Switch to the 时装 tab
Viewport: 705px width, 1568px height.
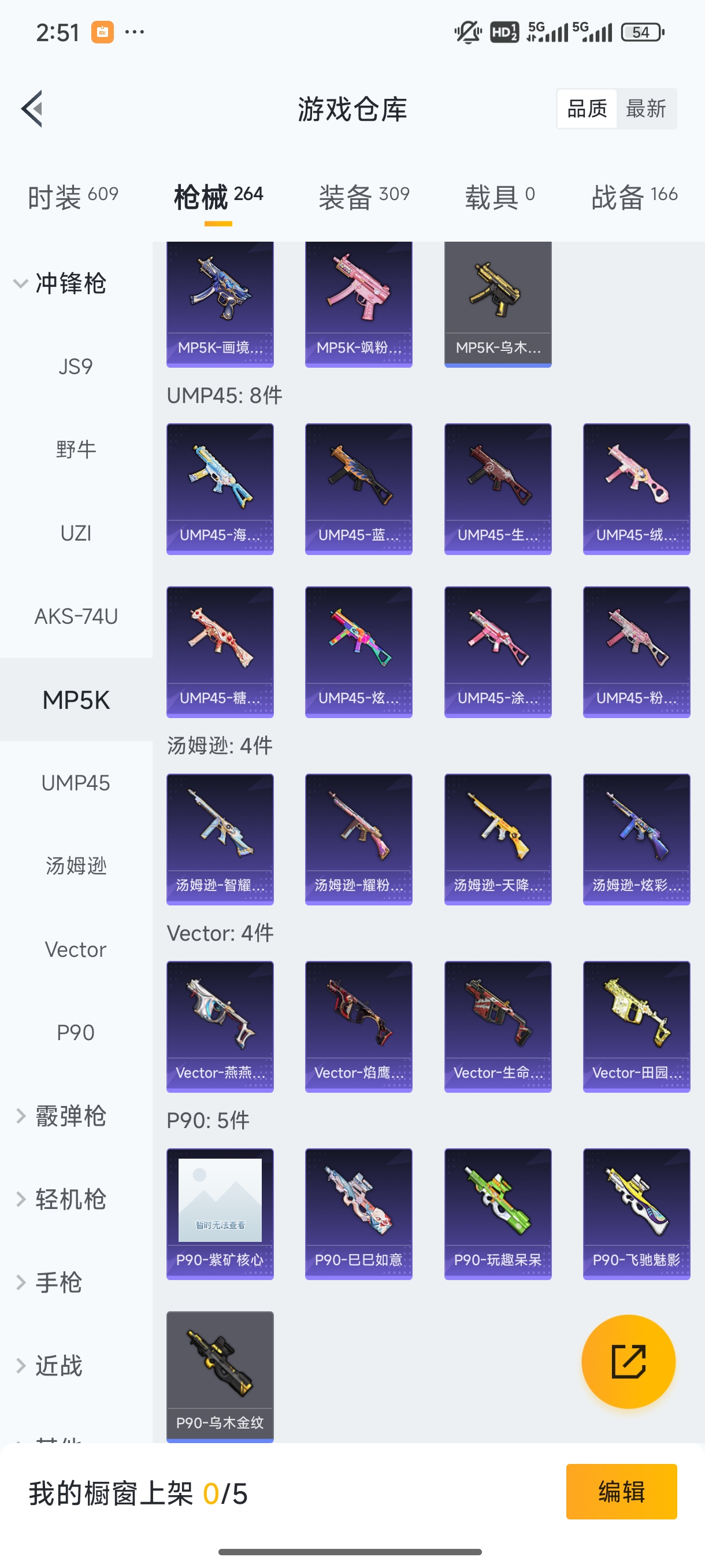(x=73, y=197)
